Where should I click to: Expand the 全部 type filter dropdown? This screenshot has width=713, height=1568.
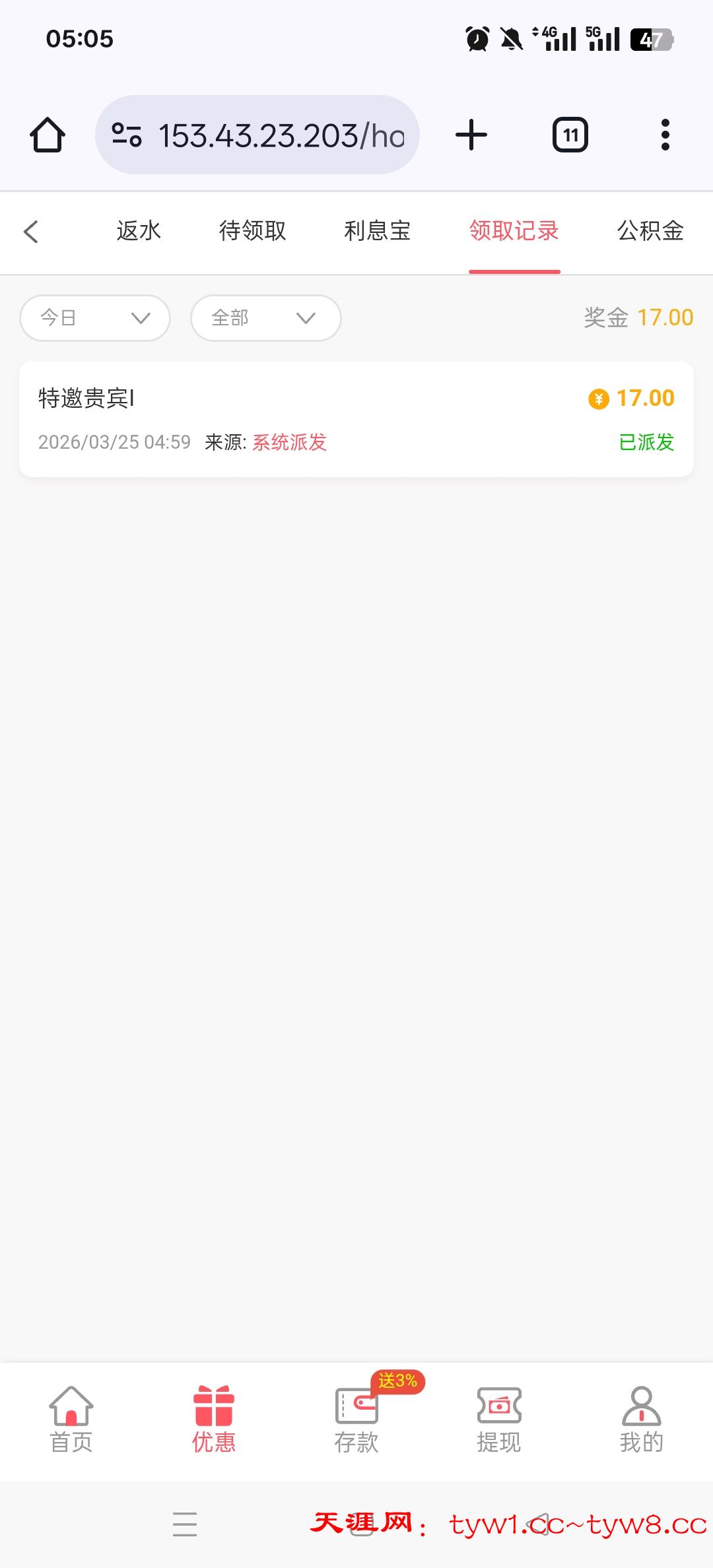265,318
